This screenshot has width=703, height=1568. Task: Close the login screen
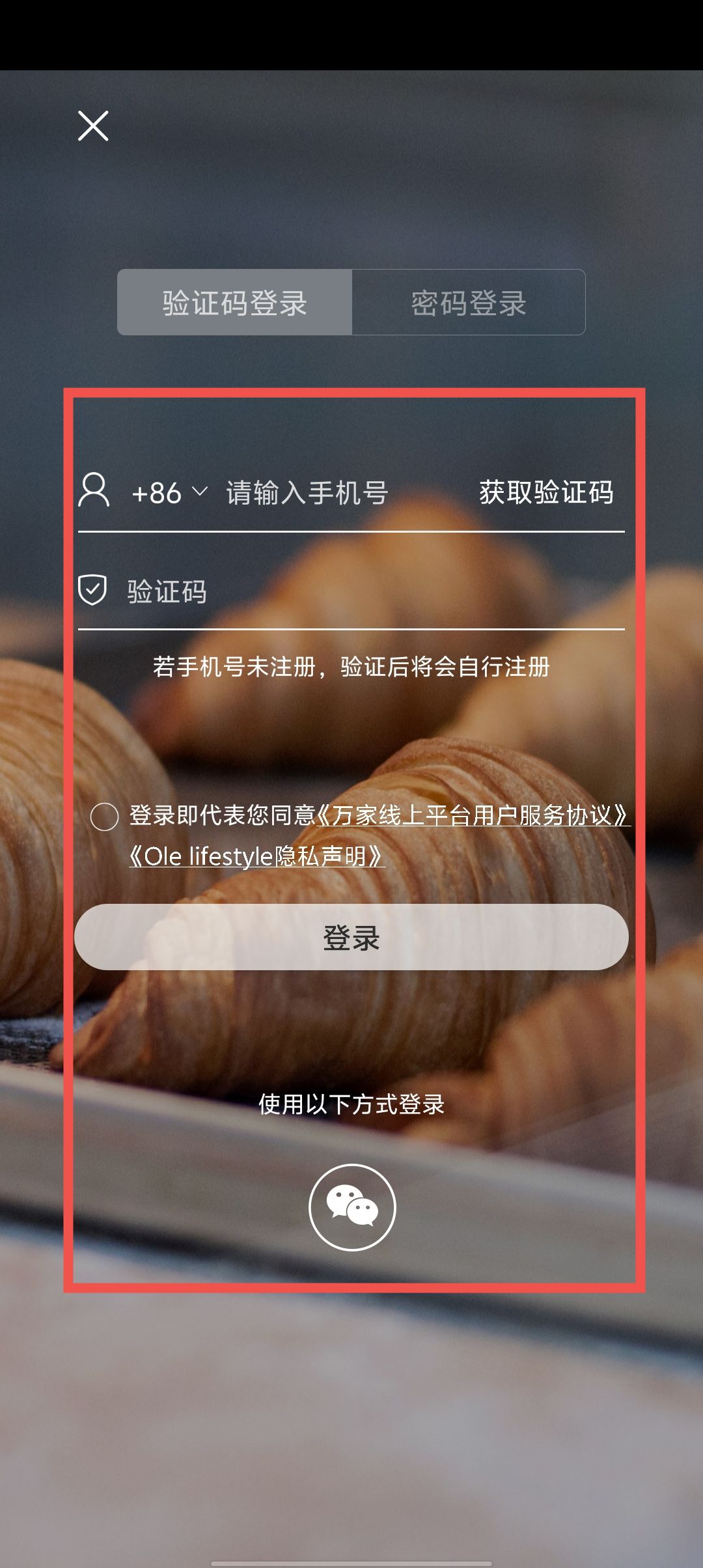click(x=93, y=126)
